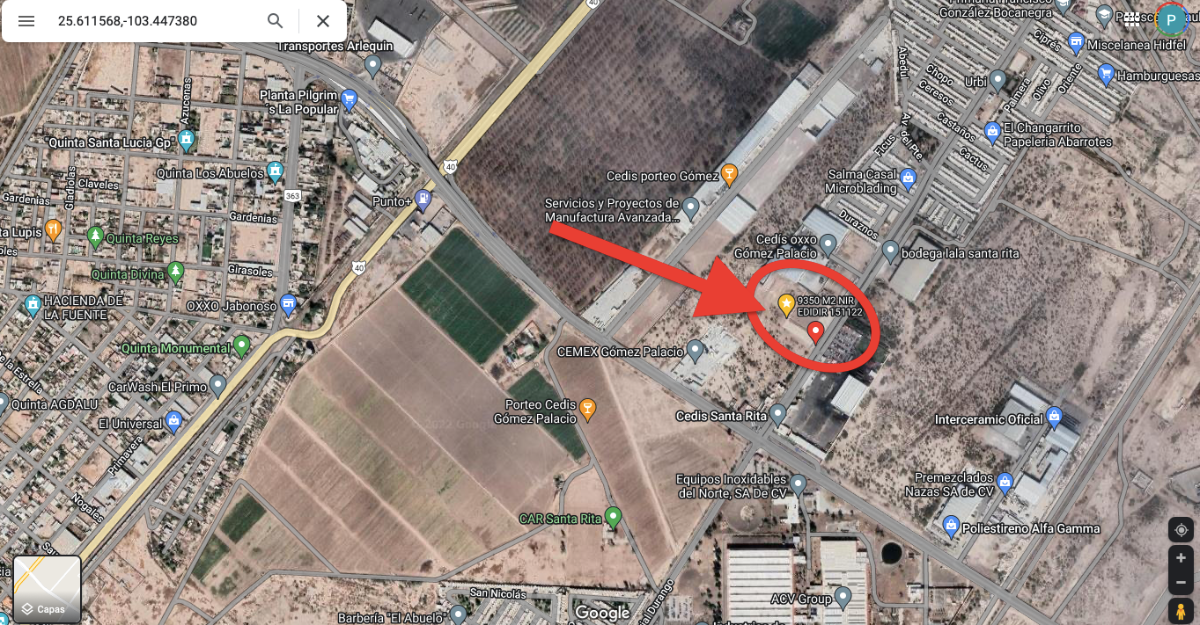
Task: Zoom out with the minus button
Action: [1181, 580]
